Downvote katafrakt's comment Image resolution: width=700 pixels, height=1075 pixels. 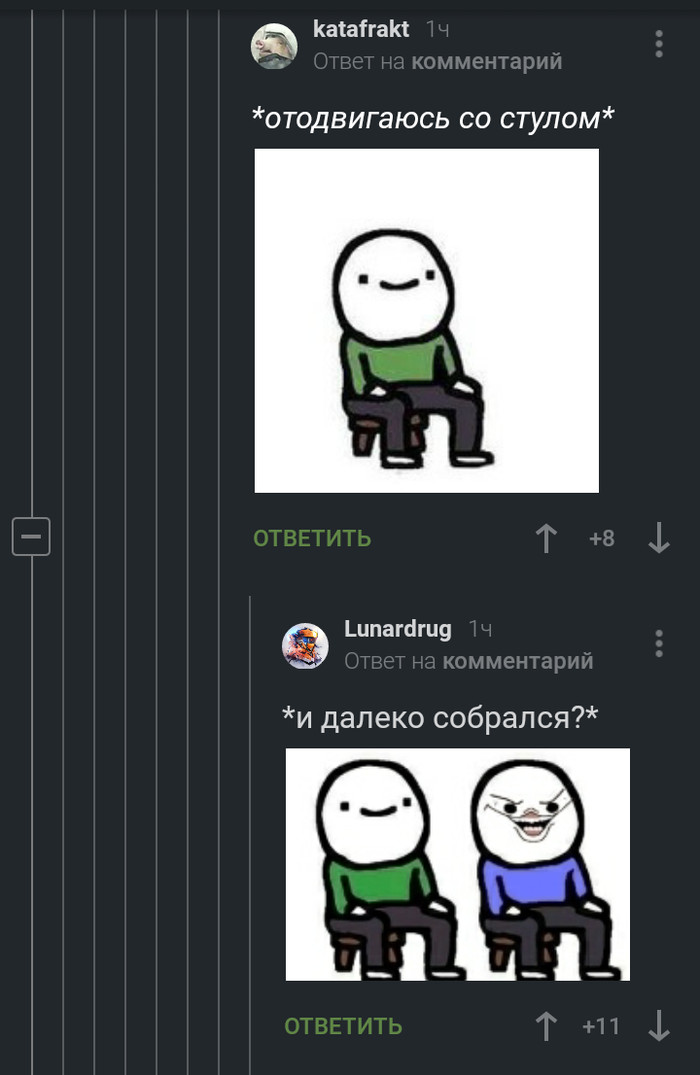click(x=658, y=538)
